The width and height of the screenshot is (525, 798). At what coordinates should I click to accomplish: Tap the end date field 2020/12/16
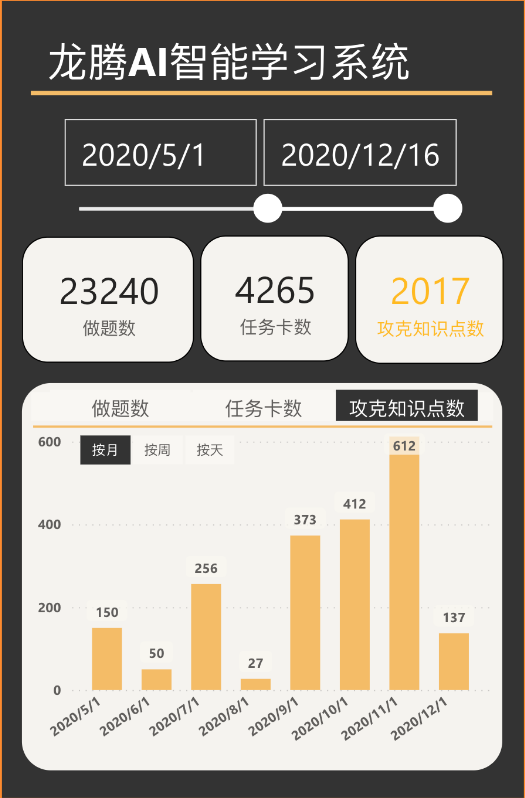(x=360, y=153)
